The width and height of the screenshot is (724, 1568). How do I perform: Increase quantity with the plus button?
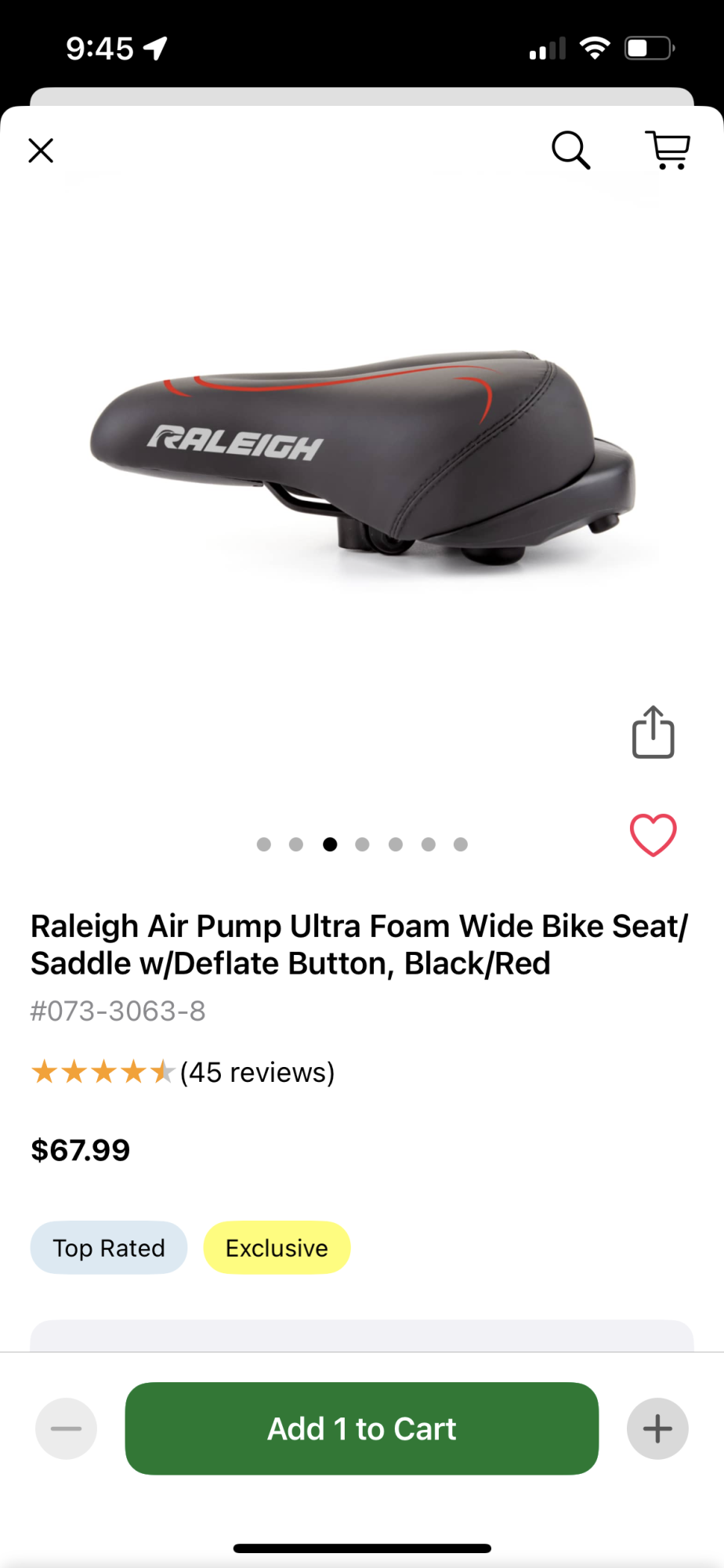pos(657,1428)
